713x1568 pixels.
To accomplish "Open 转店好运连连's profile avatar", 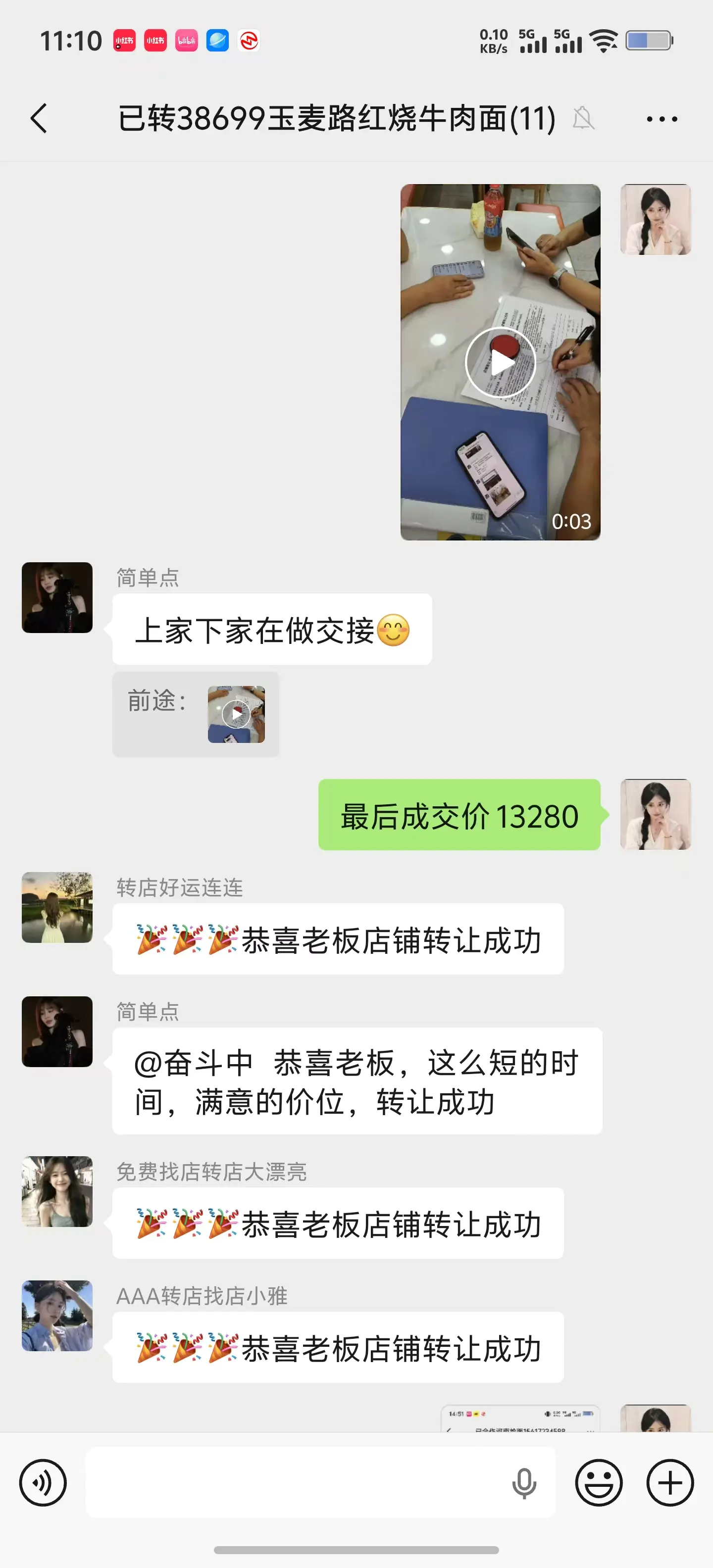I will 57,907.
